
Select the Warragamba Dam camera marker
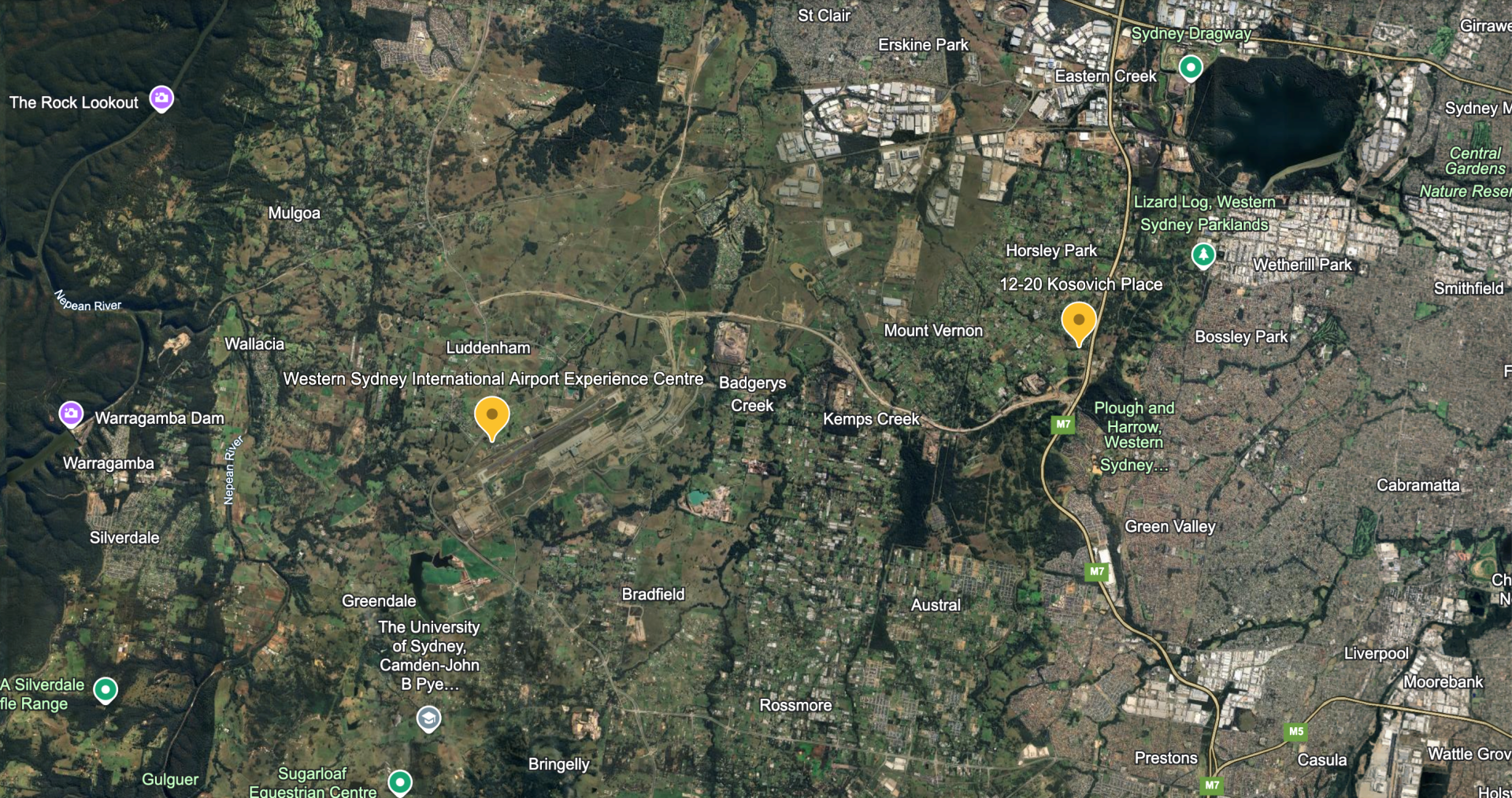[71, 414]
